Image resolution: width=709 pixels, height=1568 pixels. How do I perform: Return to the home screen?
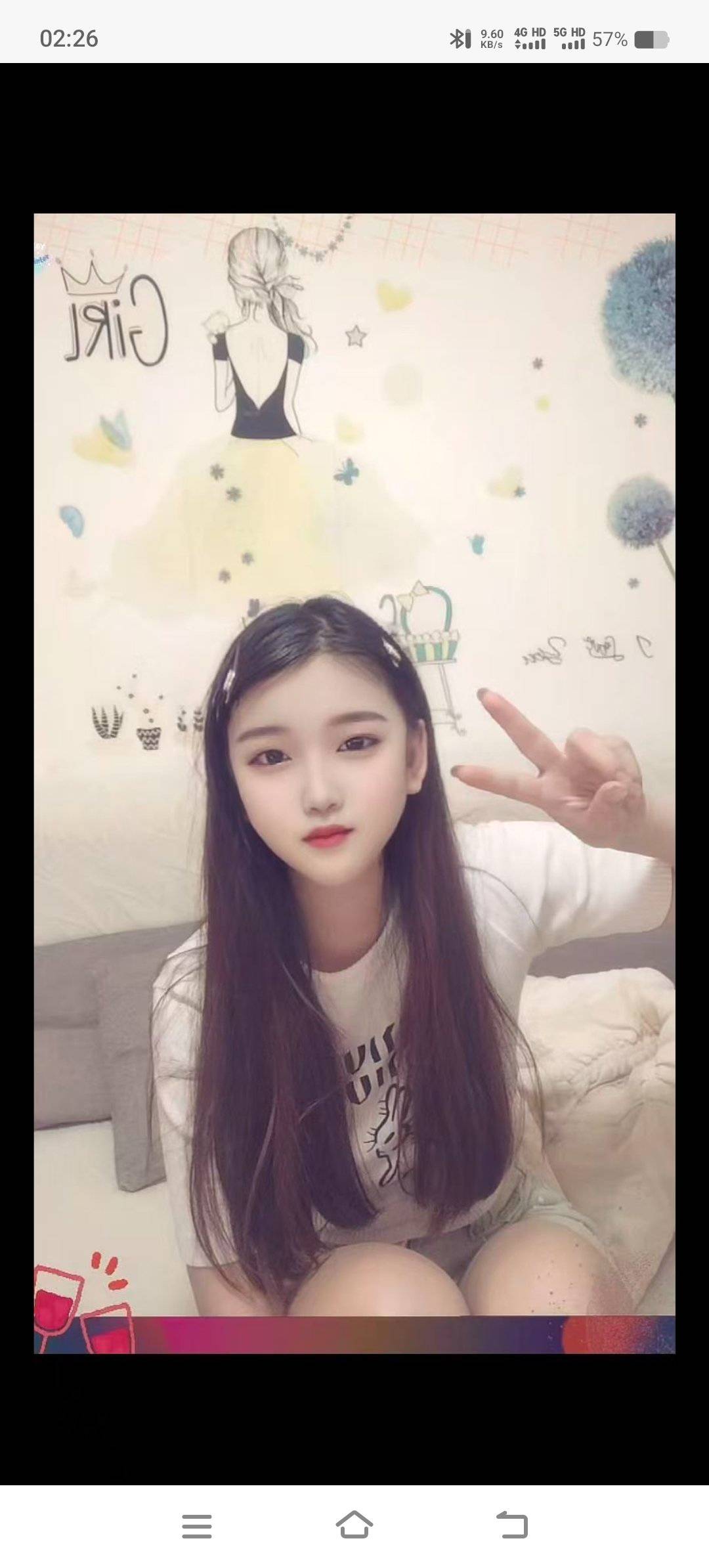point(354,1525)
